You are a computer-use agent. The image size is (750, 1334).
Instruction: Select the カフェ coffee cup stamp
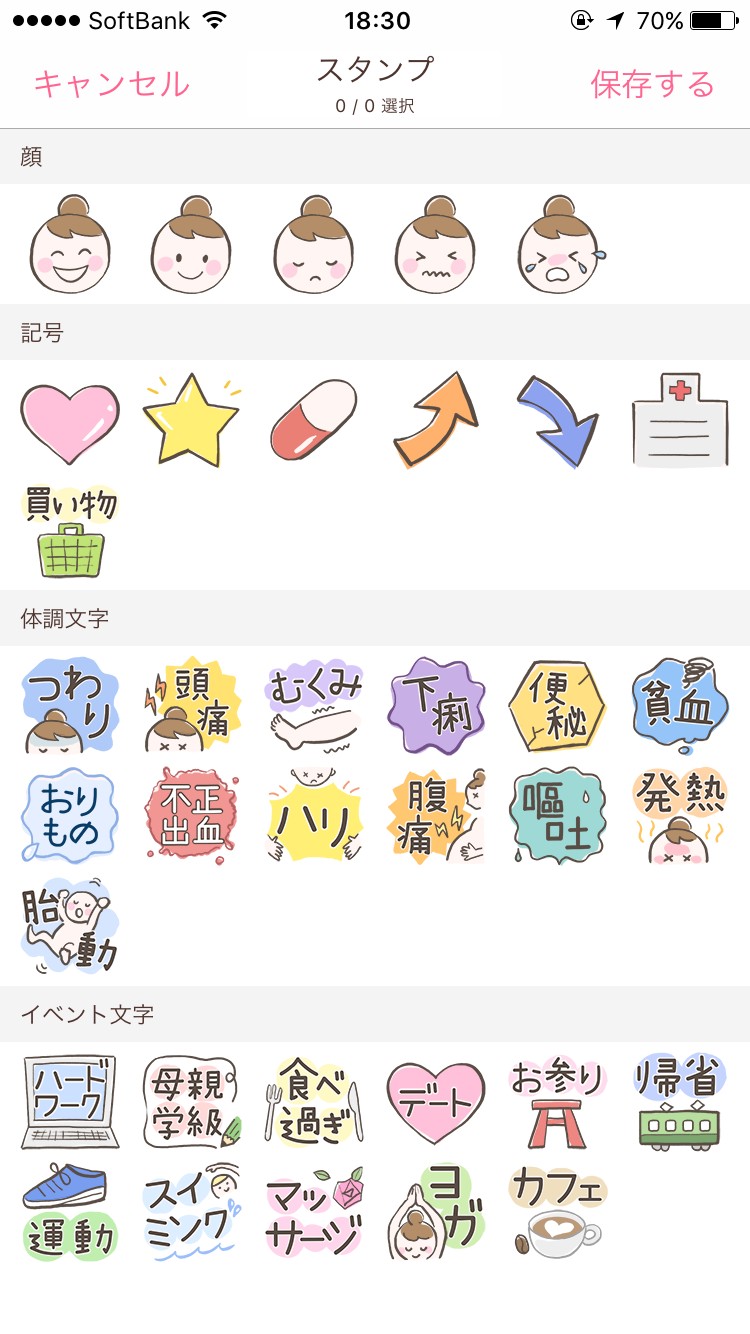point(558,1211)
